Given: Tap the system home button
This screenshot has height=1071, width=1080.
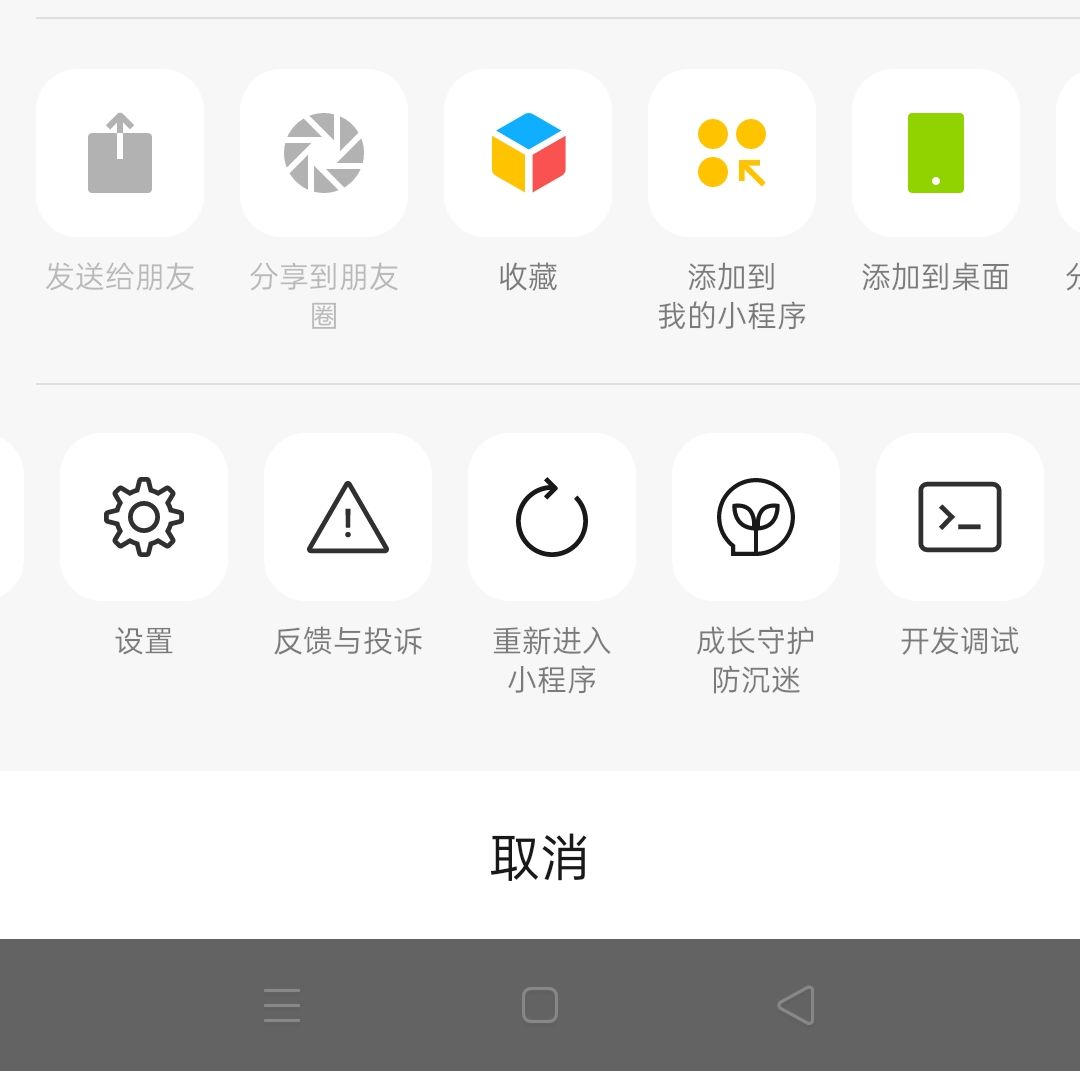Looking at the screenshot, I should pyautogui.click(x=540, y=1005).
